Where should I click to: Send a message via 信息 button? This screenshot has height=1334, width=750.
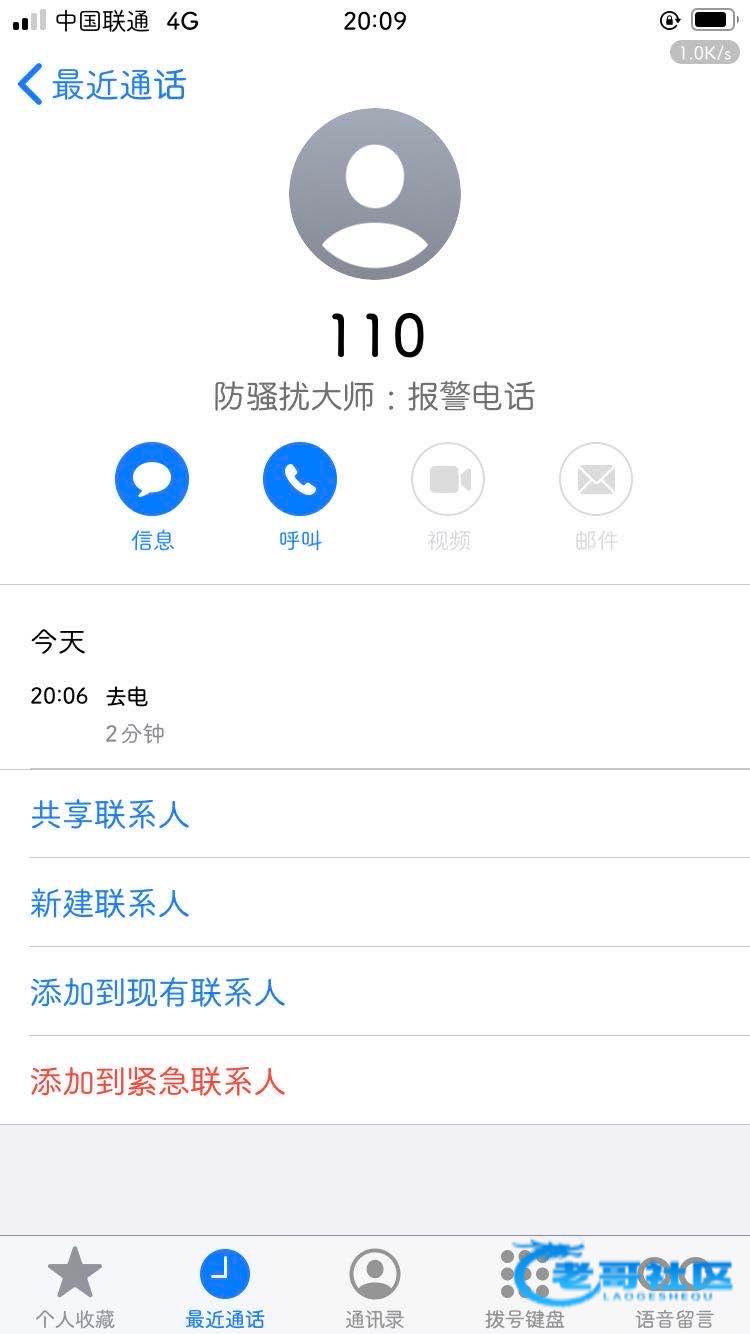[x=152, y=497]
